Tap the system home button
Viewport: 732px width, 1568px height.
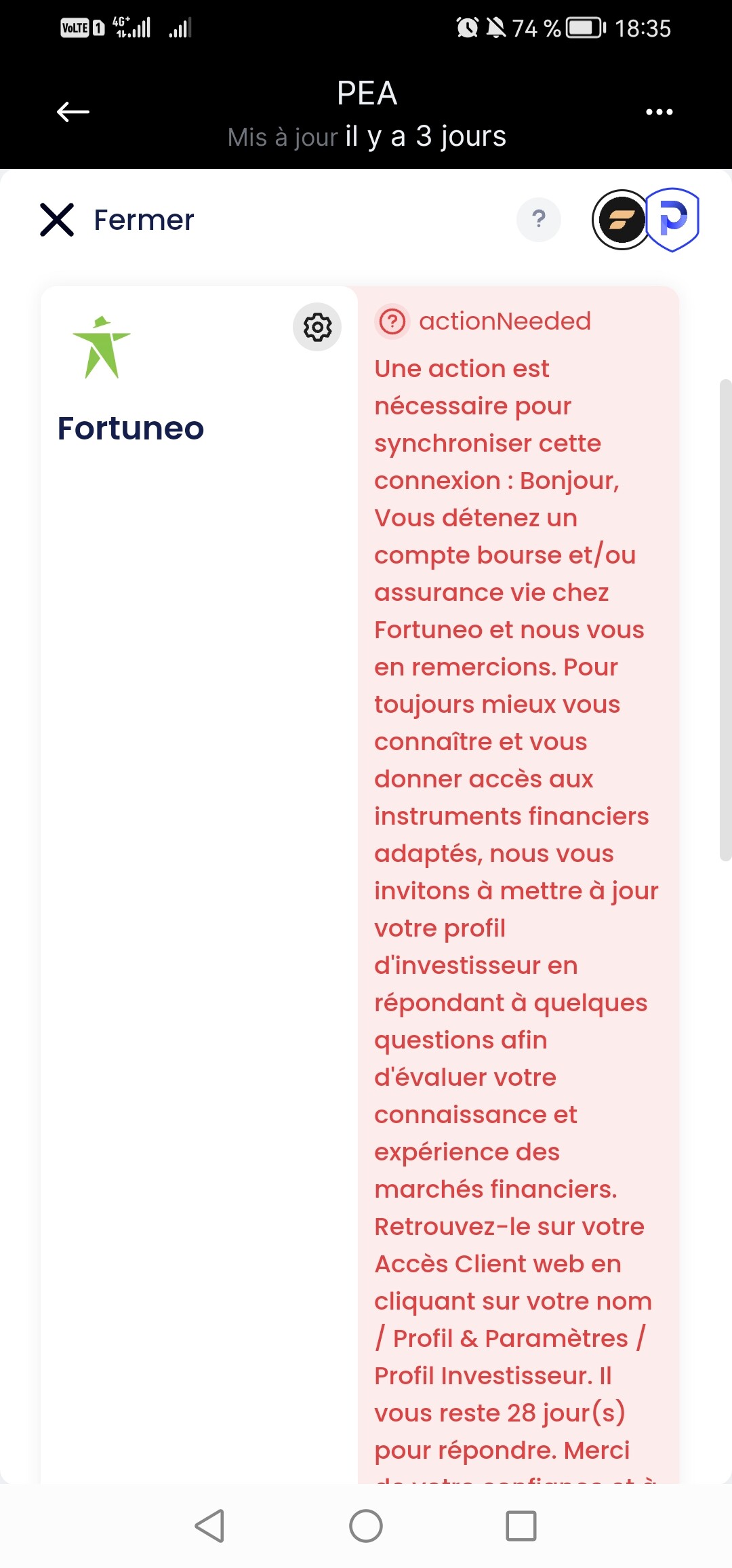[x=366, y=1526]
